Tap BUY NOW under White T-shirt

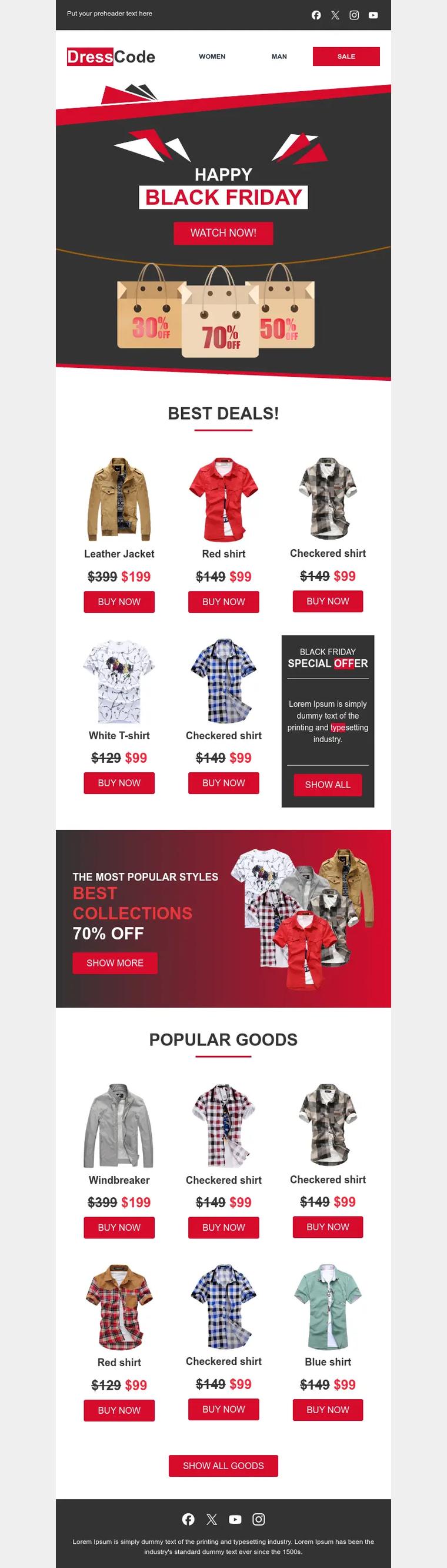click(x=119, y=783)
